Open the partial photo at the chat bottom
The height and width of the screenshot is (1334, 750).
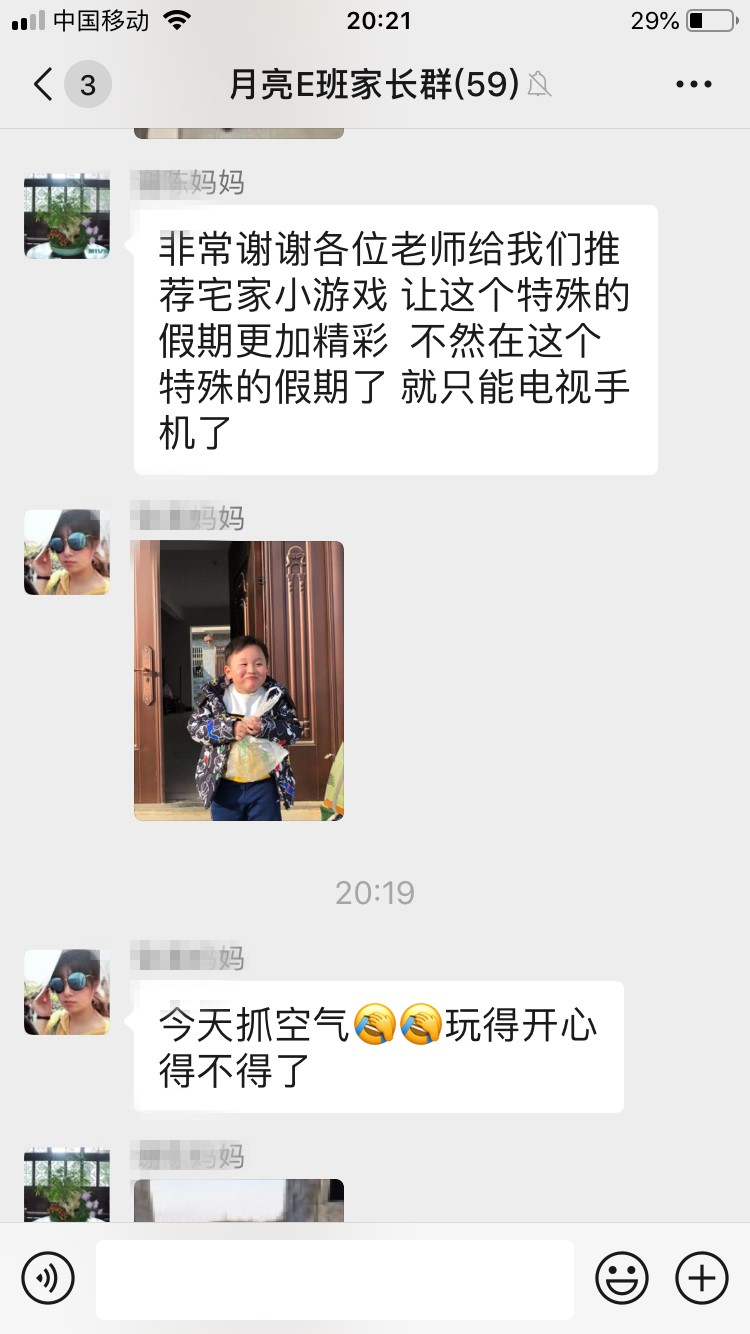(239, 1200)
